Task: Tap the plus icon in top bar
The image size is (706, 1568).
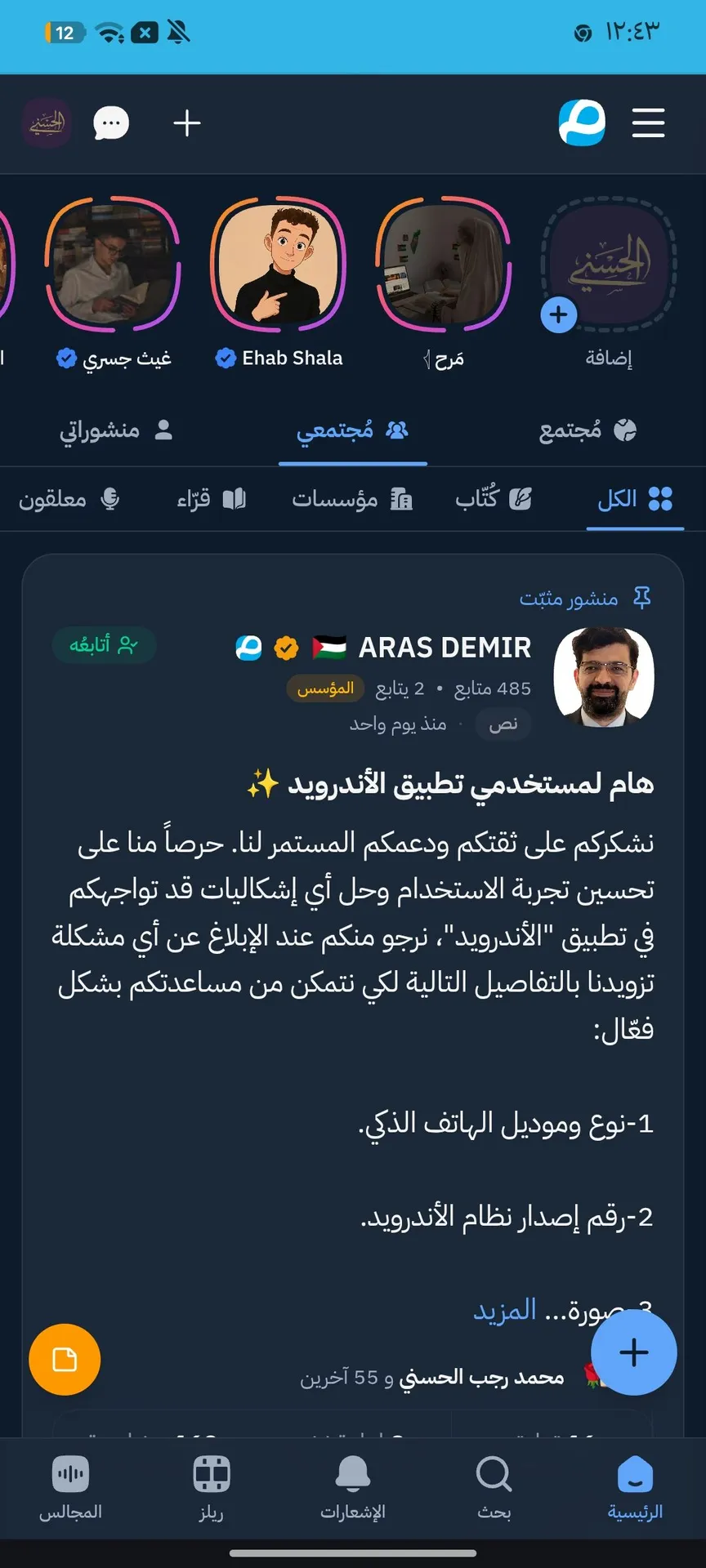Action: coord(187,123)
